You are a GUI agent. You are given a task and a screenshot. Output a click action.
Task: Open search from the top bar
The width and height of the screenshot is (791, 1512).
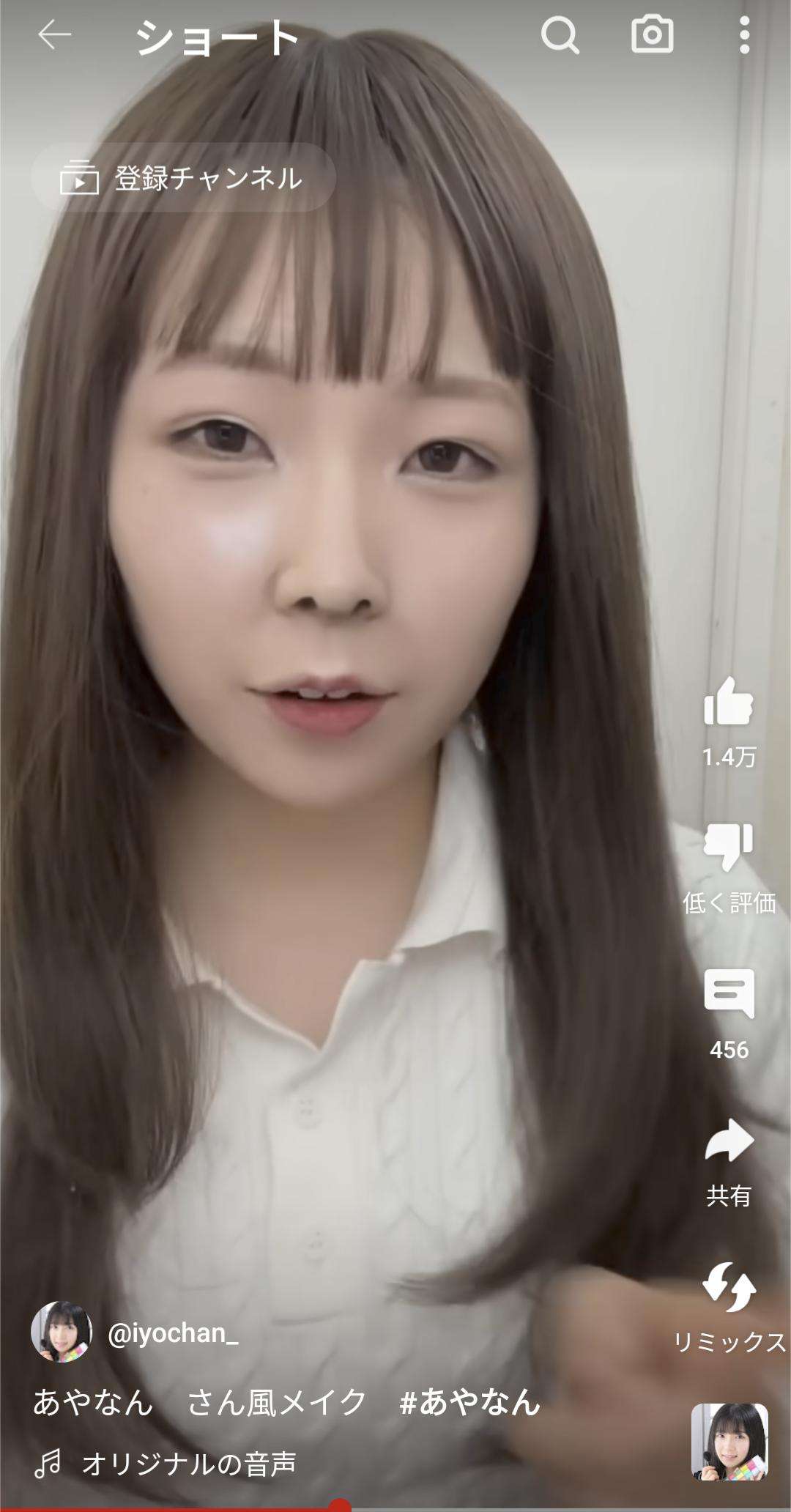tap(560, 35)
